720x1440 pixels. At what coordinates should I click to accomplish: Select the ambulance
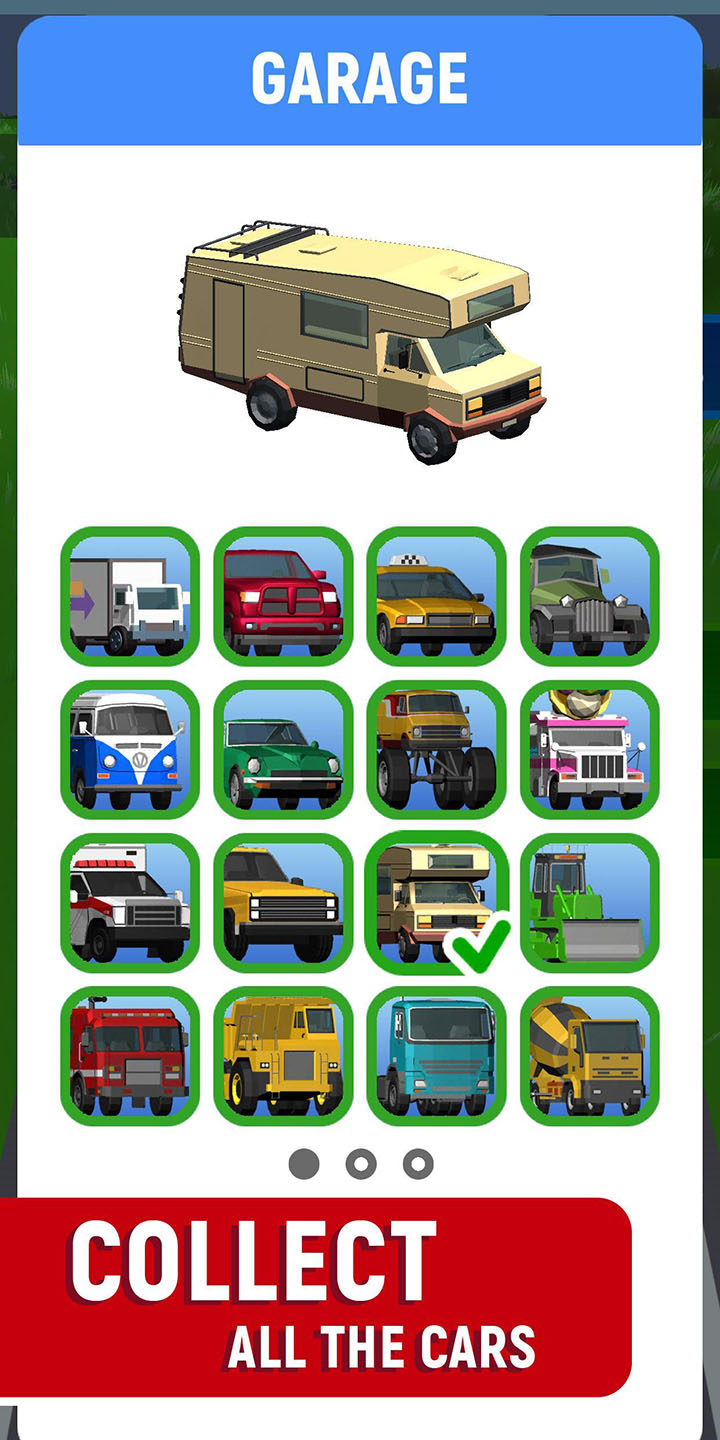pos(130,902)
